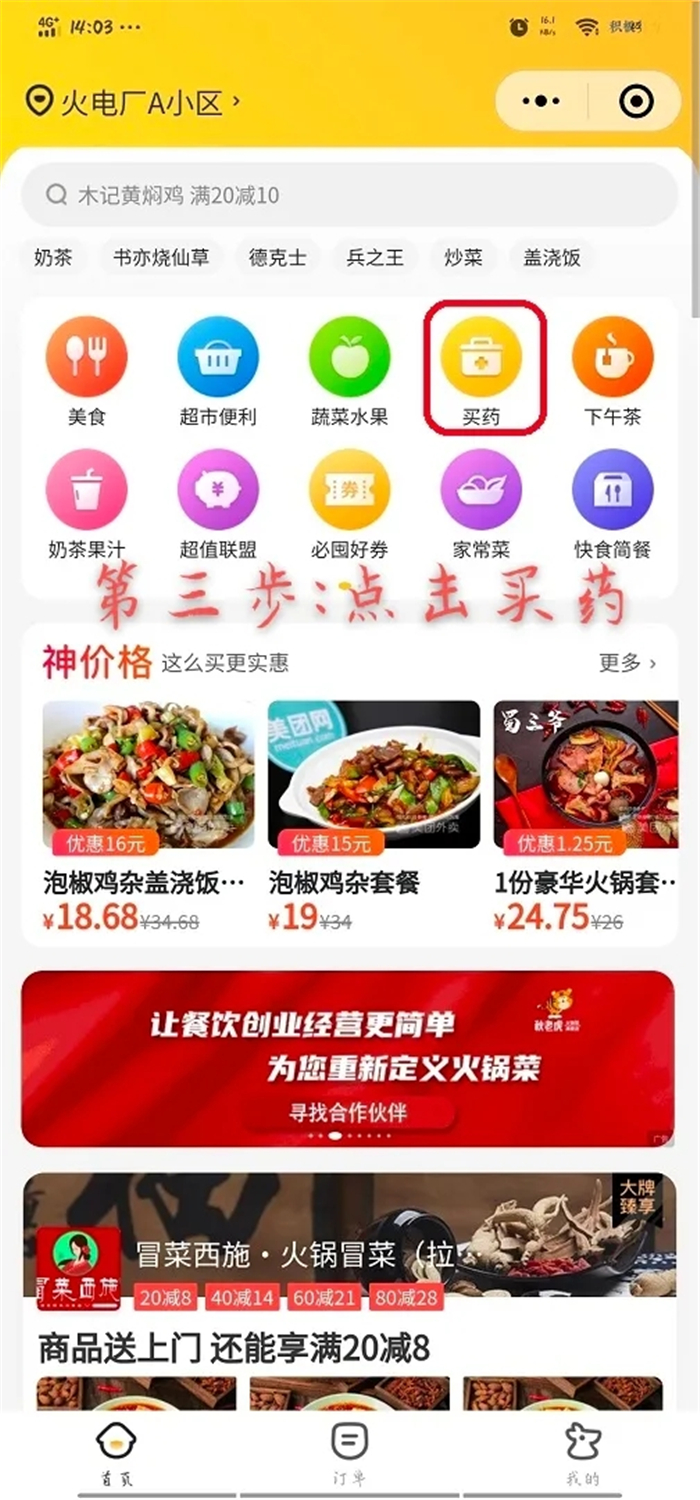
Task: Open 必囤好券 coupons
Action: tap(349, 504)
